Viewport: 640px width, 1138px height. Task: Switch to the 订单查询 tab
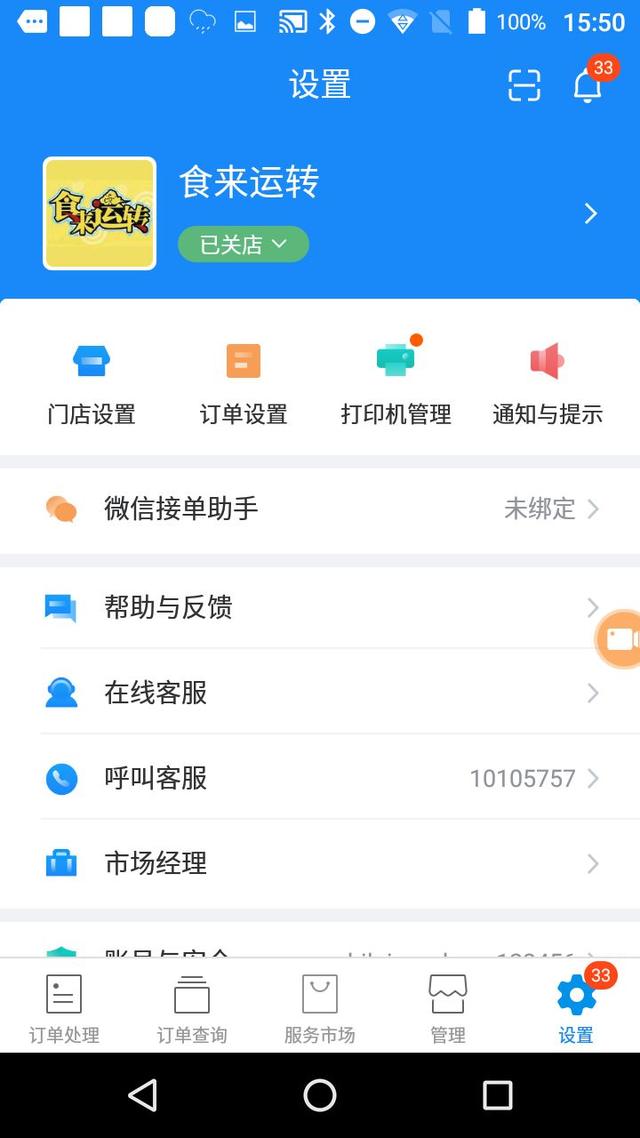[x=192, y=1008]
